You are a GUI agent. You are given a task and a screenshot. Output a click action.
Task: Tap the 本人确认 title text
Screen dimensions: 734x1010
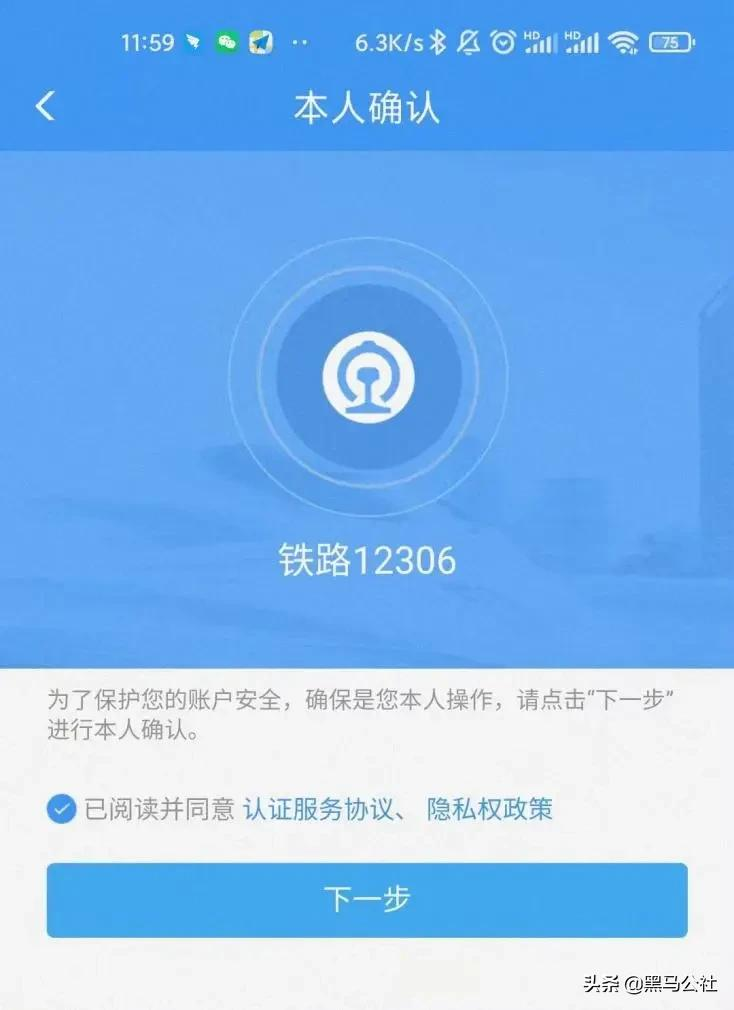367,105
